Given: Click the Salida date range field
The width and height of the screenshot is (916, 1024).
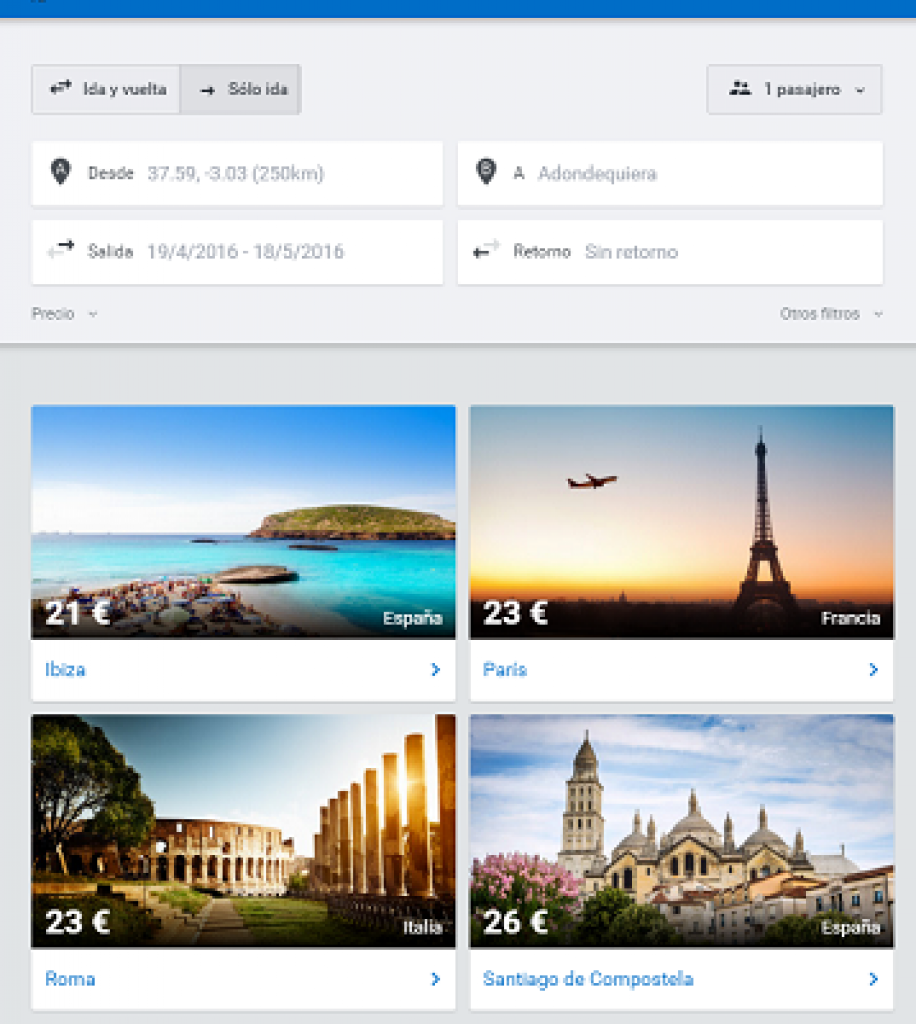Looking at the screenshot, I should click(245, 251).
